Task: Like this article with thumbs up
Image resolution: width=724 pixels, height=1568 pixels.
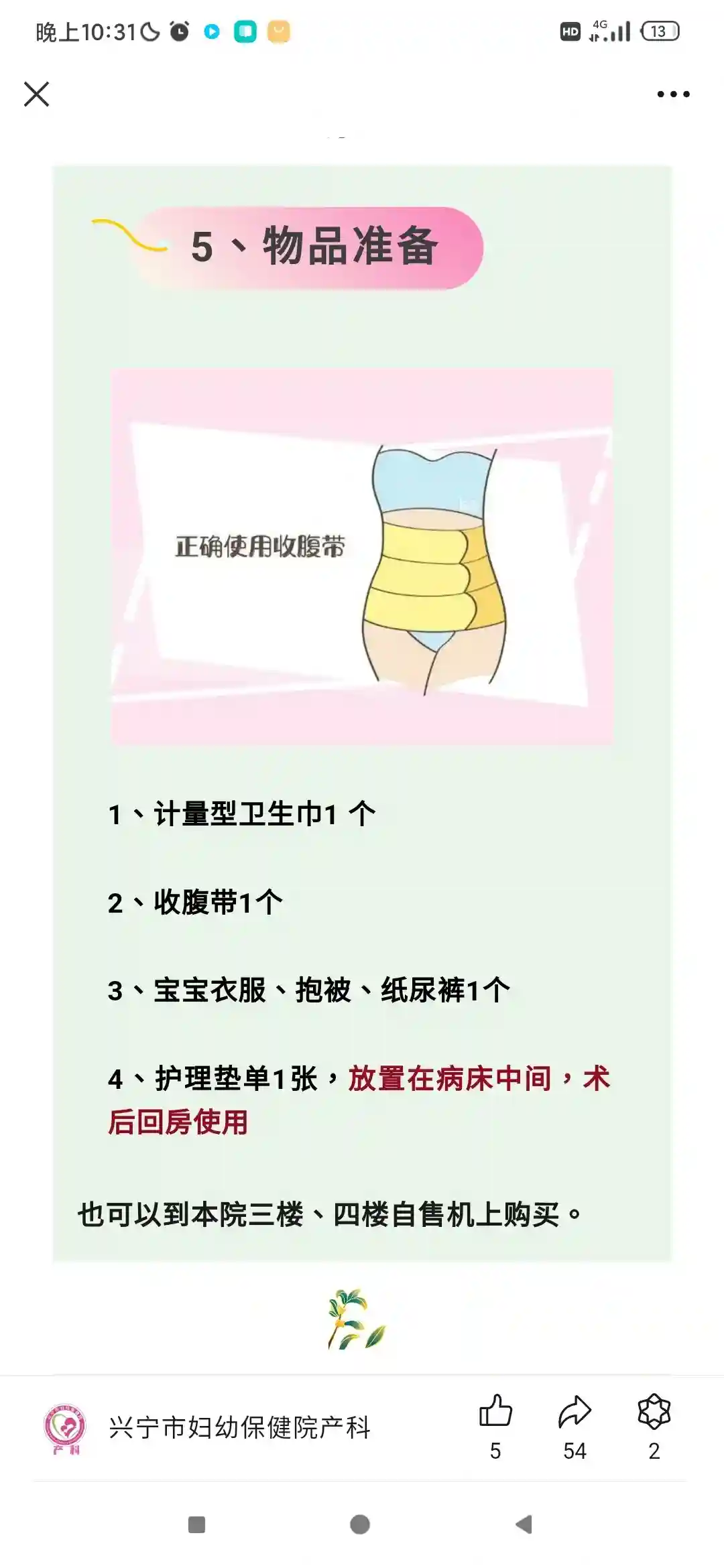Action: (x=495, y=1413)
